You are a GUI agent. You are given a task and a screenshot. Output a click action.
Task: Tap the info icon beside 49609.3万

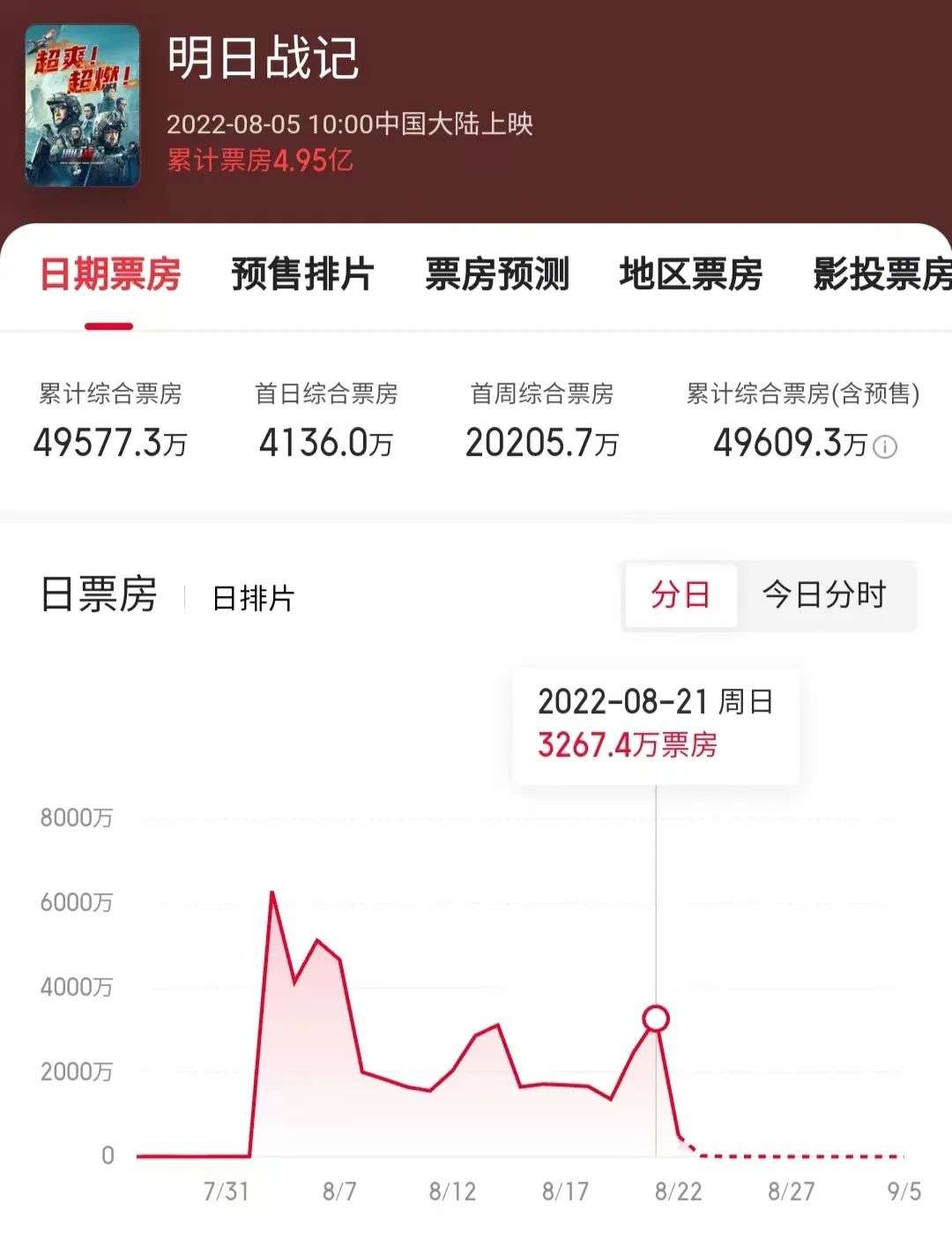(884, 447)
